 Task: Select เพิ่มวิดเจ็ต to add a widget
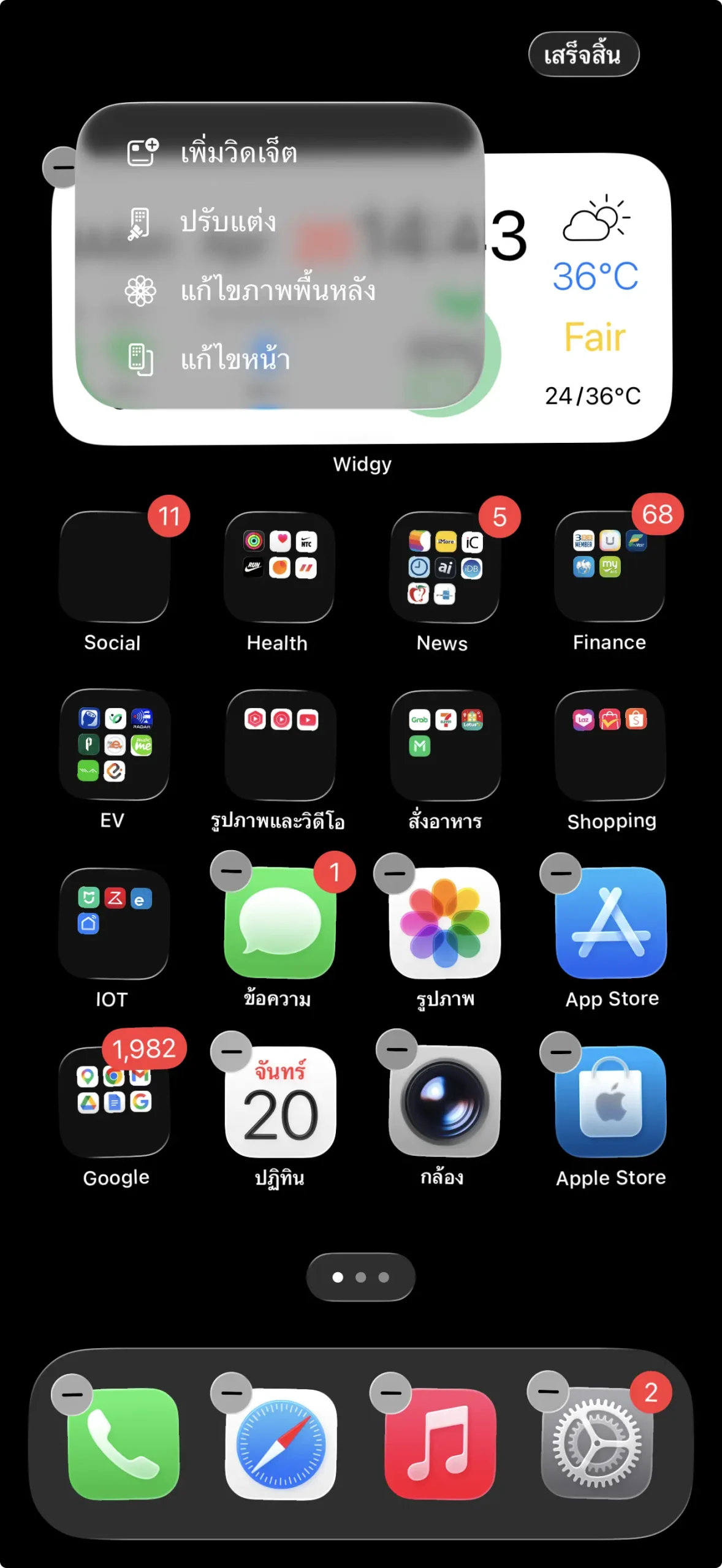click(x=238, y=153)
